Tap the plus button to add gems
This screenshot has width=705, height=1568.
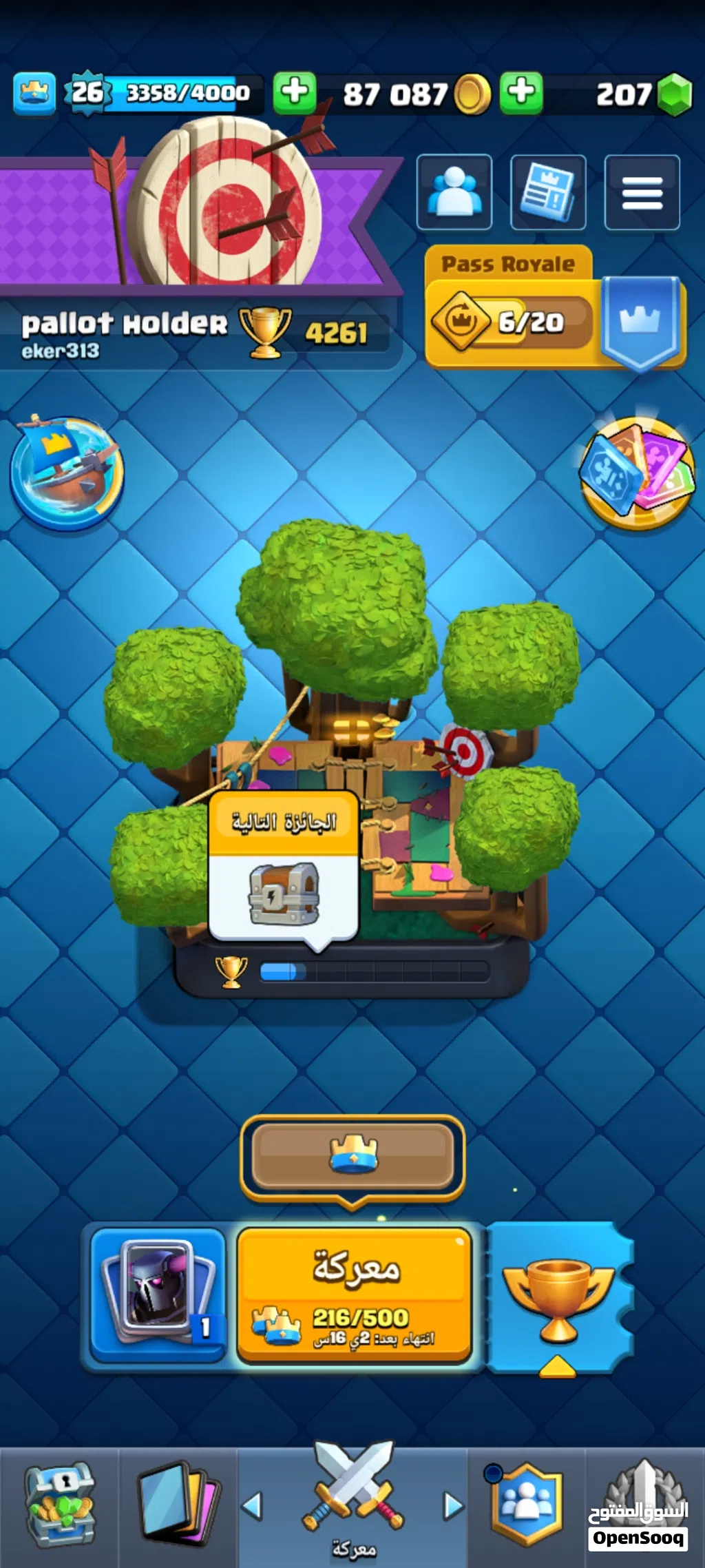coord(521,92)
